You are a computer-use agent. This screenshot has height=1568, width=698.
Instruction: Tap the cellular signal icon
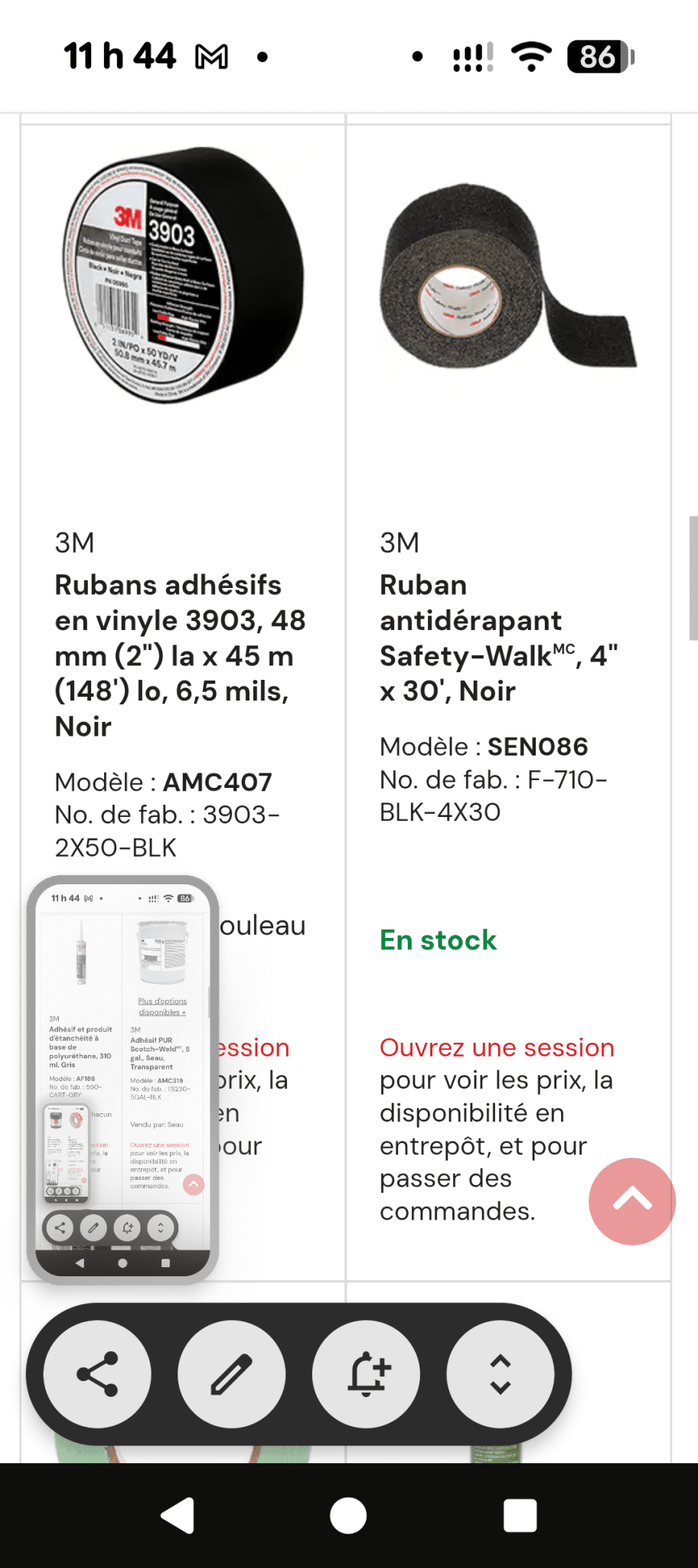(472, 54)
